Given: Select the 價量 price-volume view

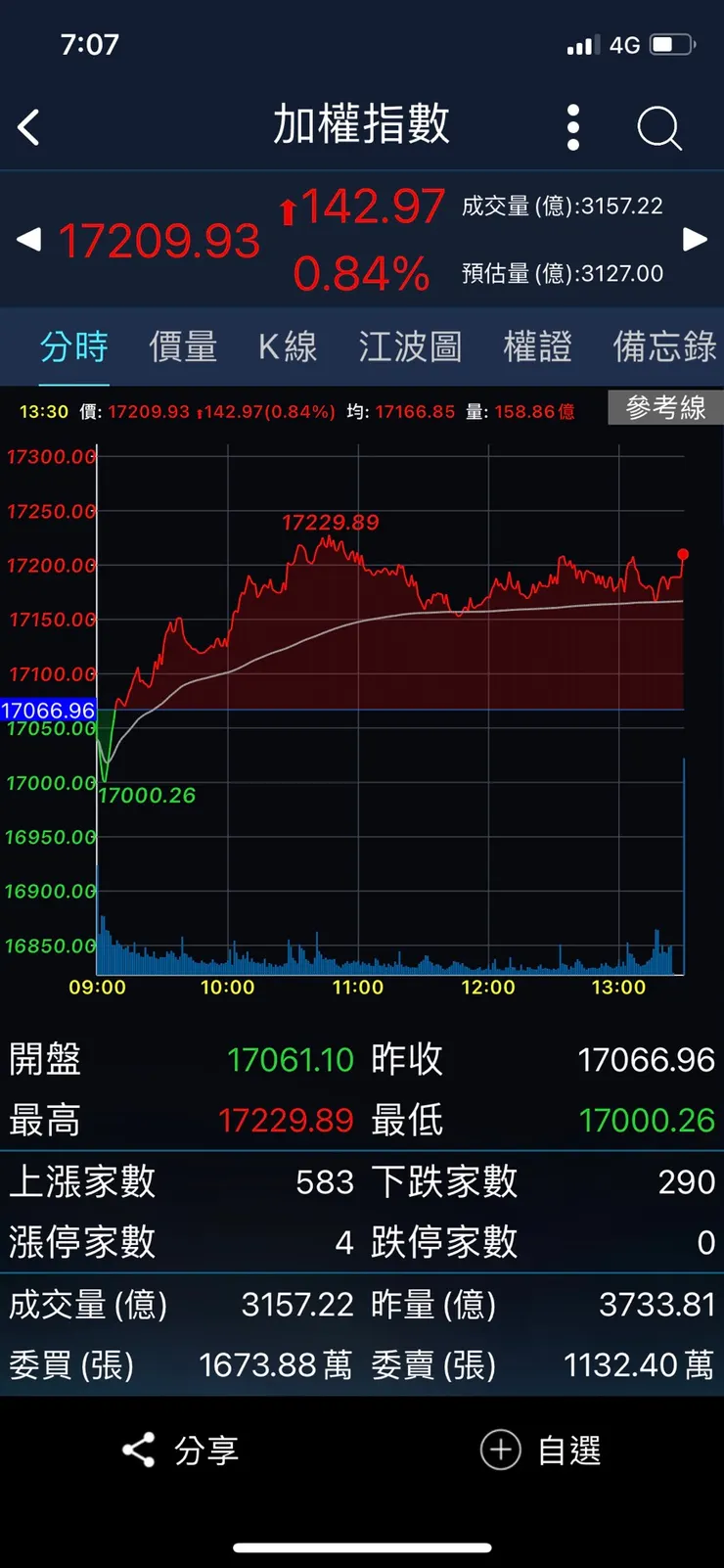Looking at the screenshot, I should (182, 347).
